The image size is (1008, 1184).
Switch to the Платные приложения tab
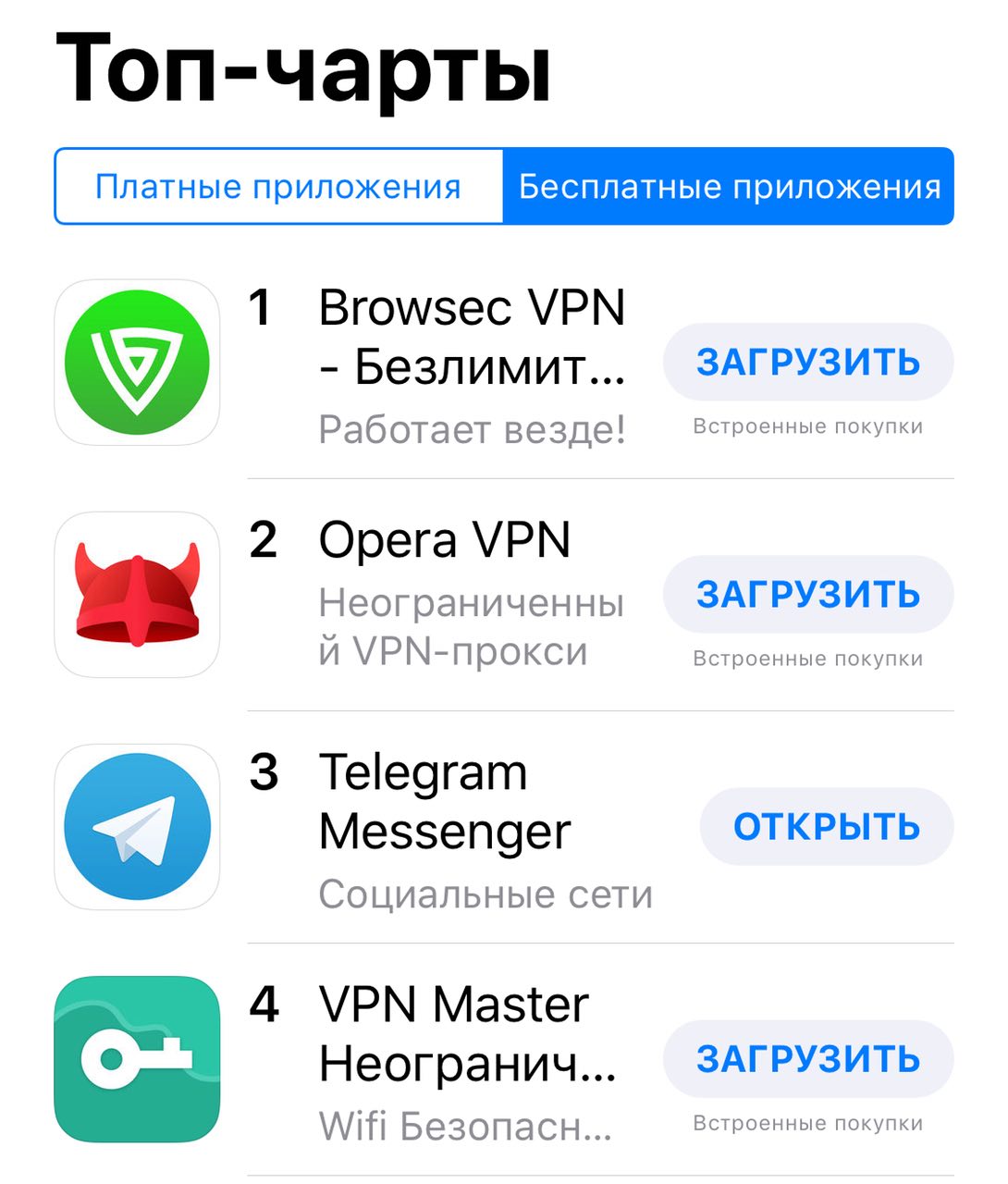[278, 187]
